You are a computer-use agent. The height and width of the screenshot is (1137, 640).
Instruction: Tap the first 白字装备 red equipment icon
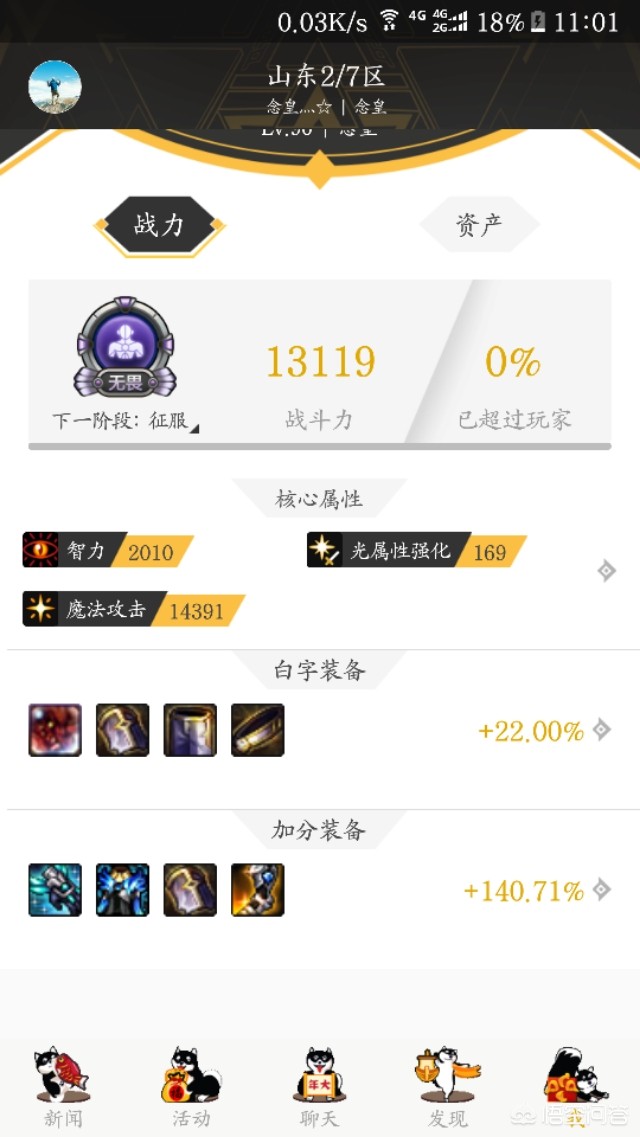55,730
